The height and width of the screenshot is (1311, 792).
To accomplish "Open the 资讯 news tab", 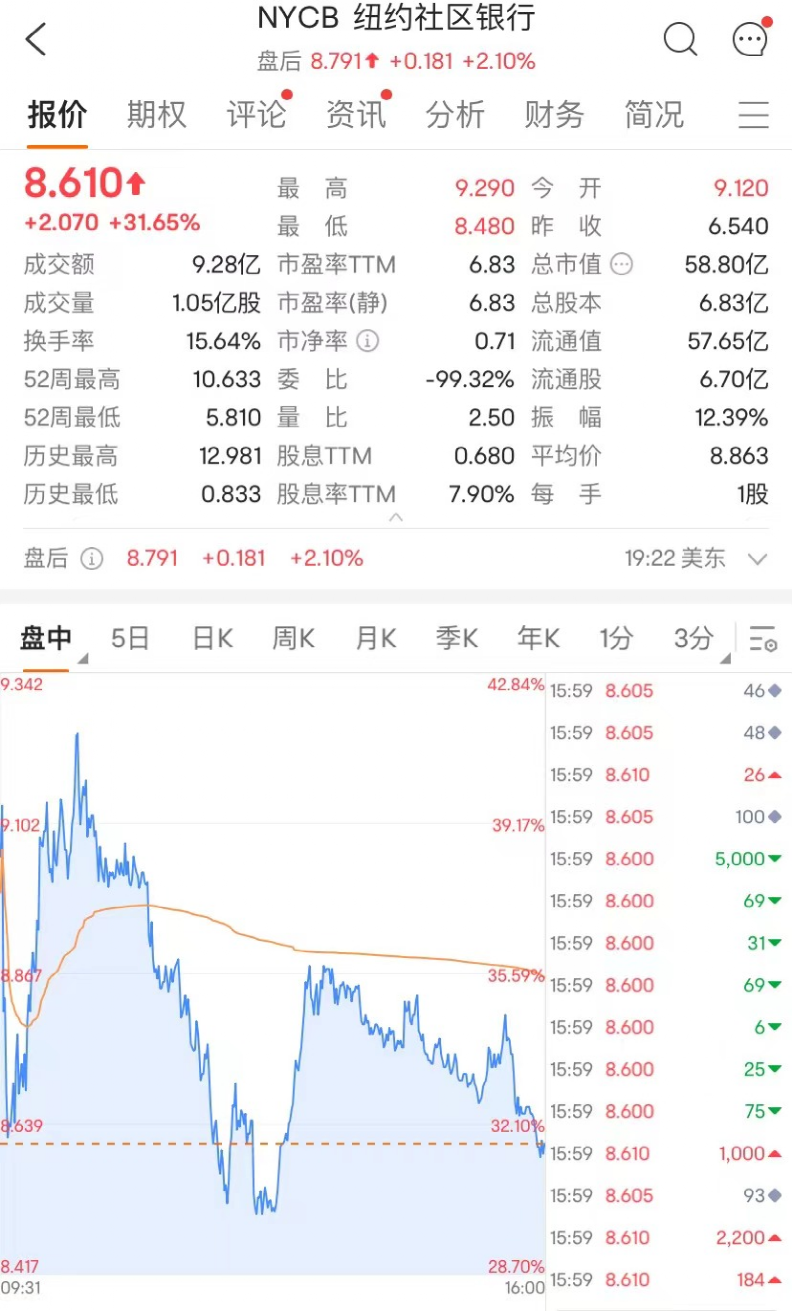I will [x=356, y=115].
